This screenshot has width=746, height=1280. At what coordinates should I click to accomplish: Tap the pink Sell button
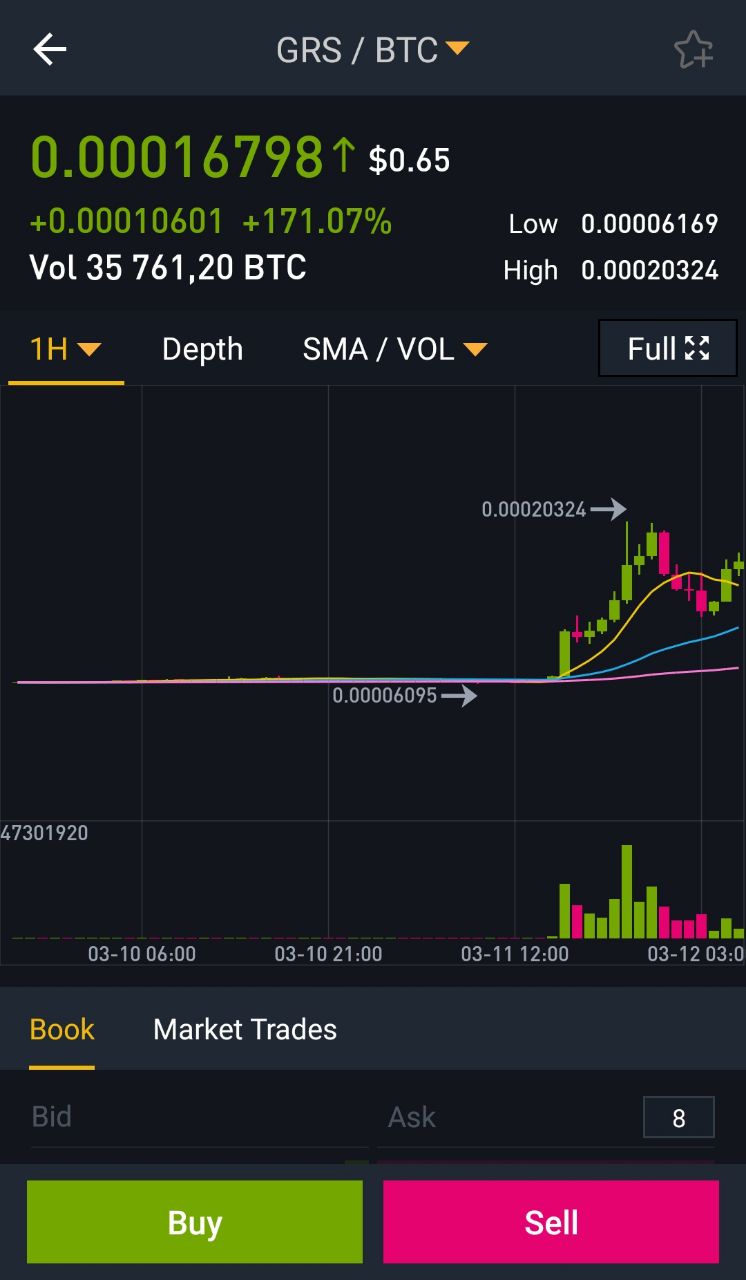551,1221
